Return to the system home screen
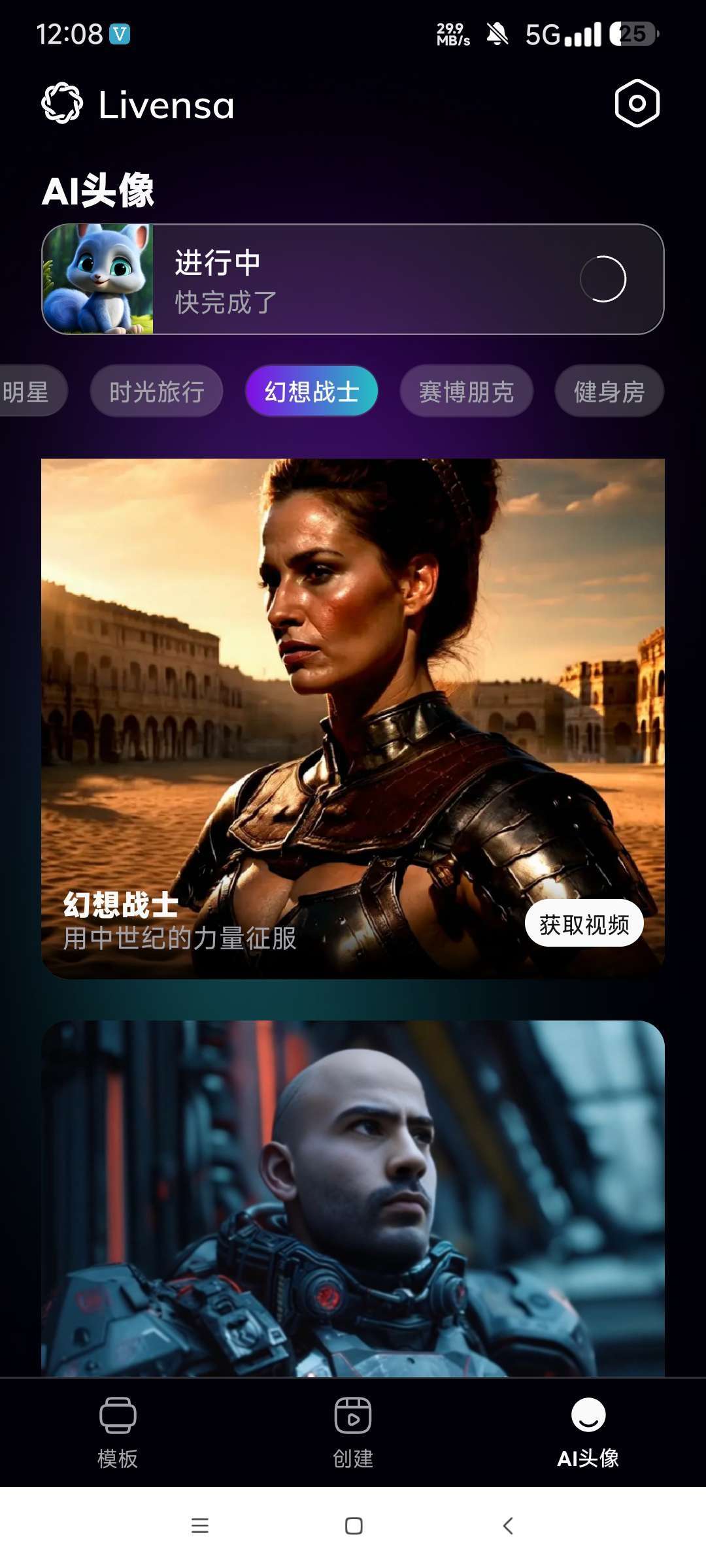This screenshot has height=1568, width=706. (x=354, y=1526)
